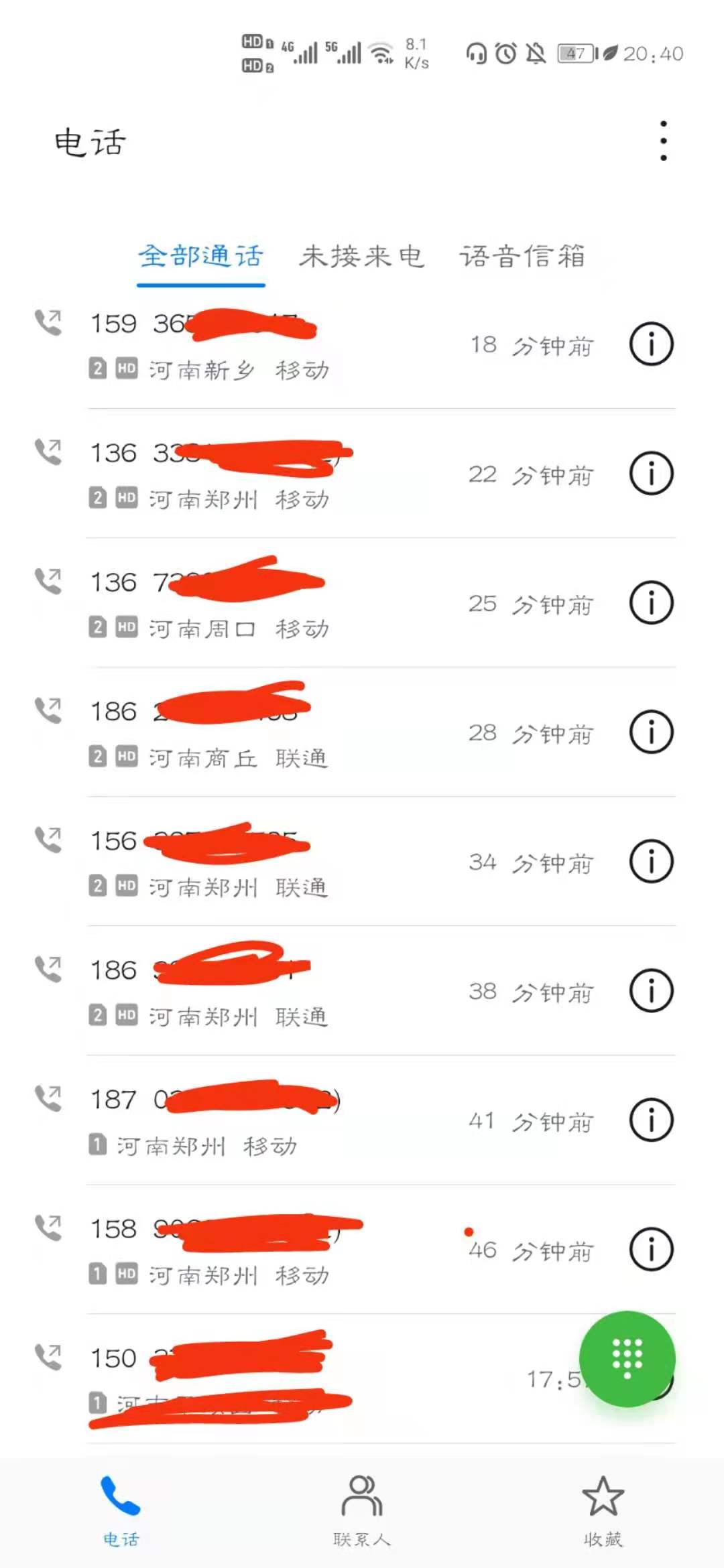724x1568 pixels.
Task: Open the three-dot overflow menu
Action: [663, 141]
